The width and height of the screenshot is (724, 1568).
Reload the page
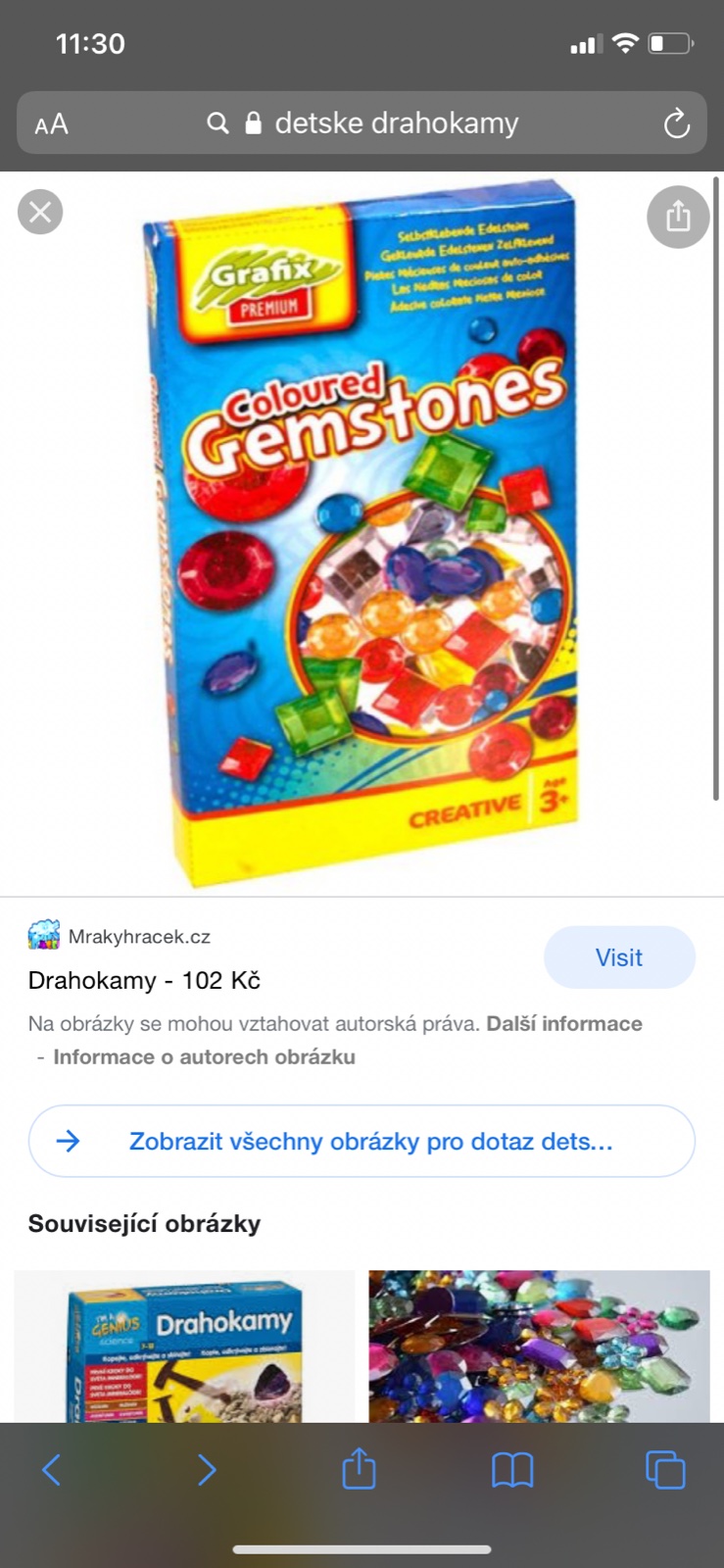click(x=676, y=124)
